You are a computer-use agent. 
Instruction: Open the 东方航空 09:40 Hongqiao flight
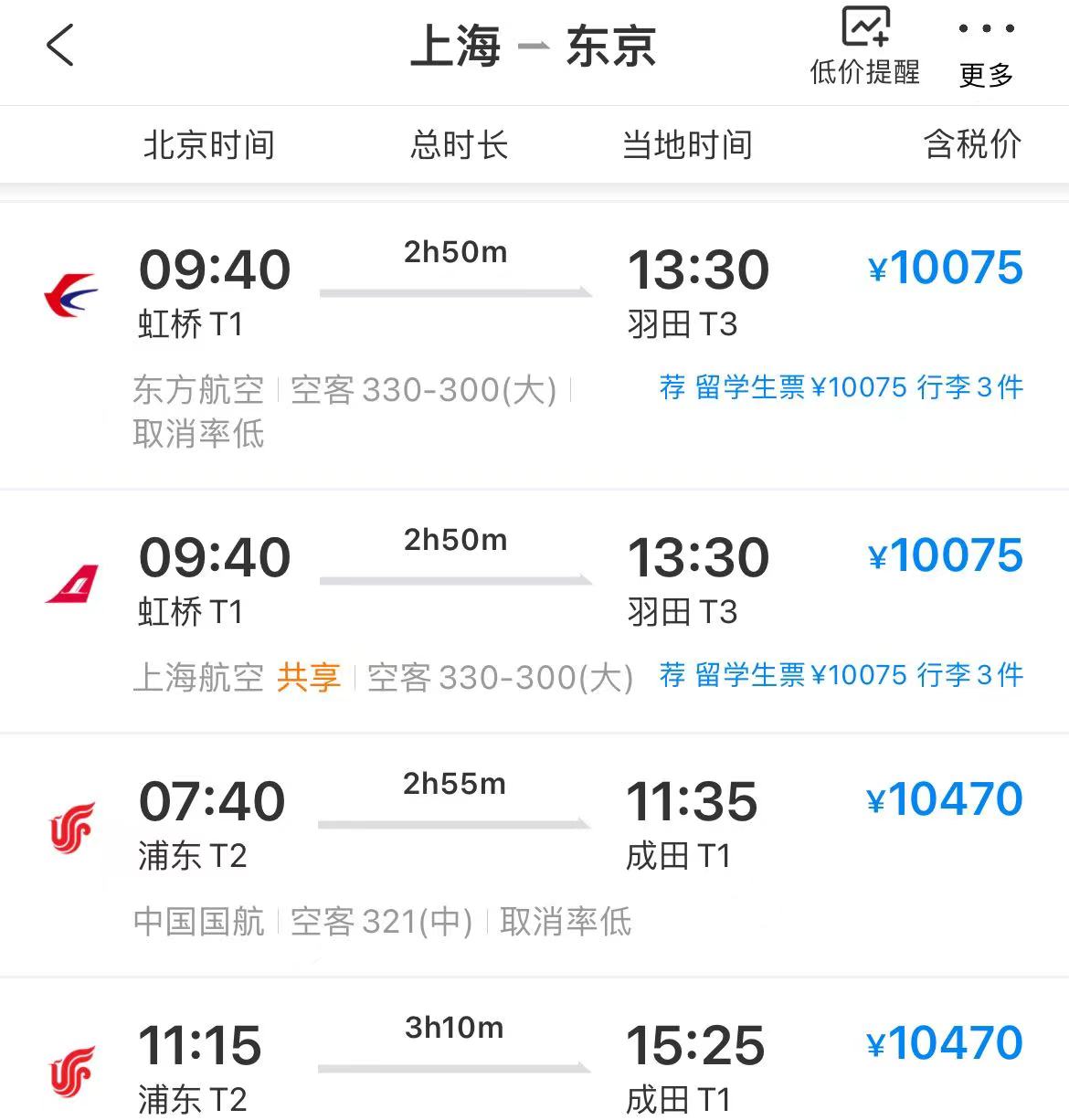click(x=534, y=343)
